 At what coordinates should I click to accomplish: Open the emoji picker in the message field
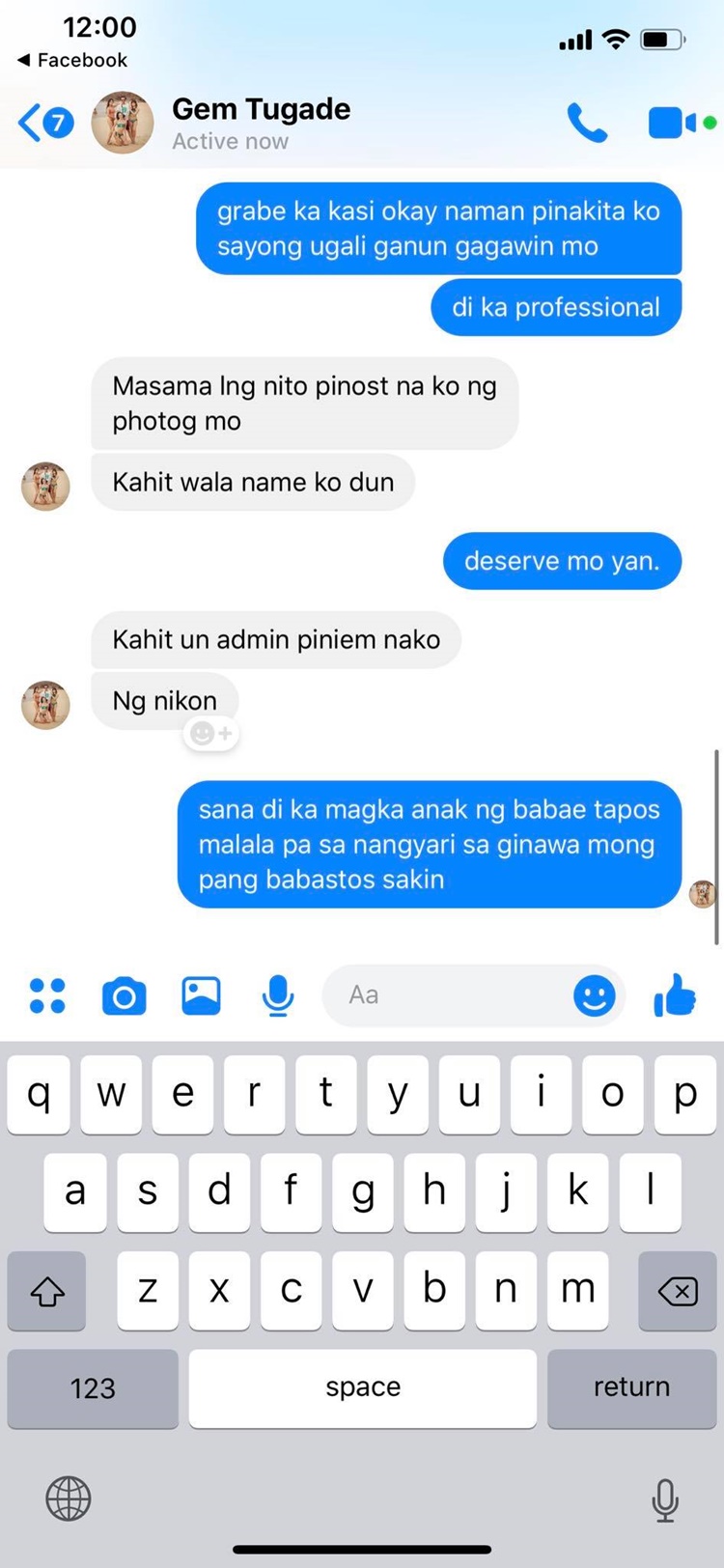594,995
